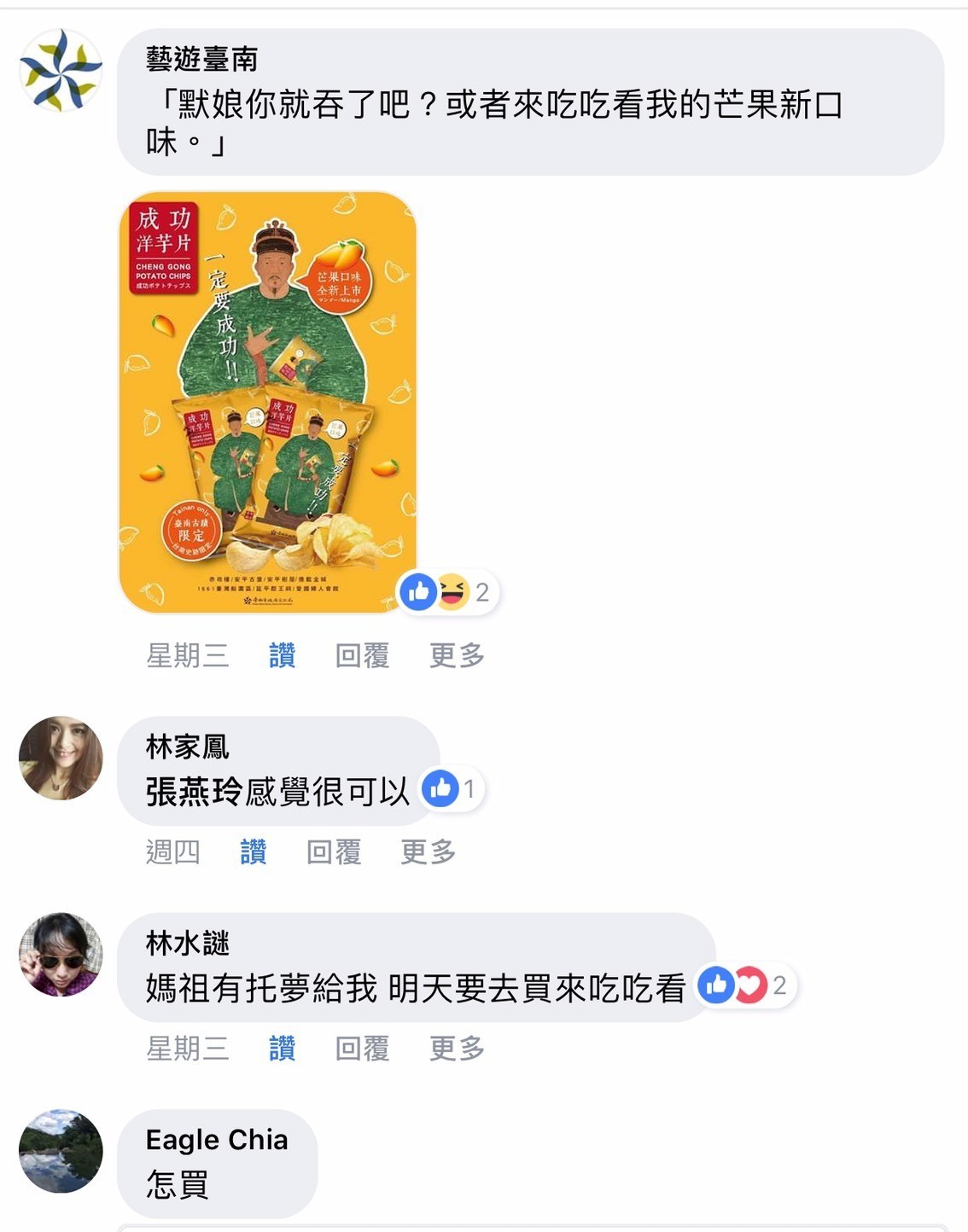Like 藝遊臺南's comment
The height and width of the screenshot is (1232, 968).
tap(282, 655)
